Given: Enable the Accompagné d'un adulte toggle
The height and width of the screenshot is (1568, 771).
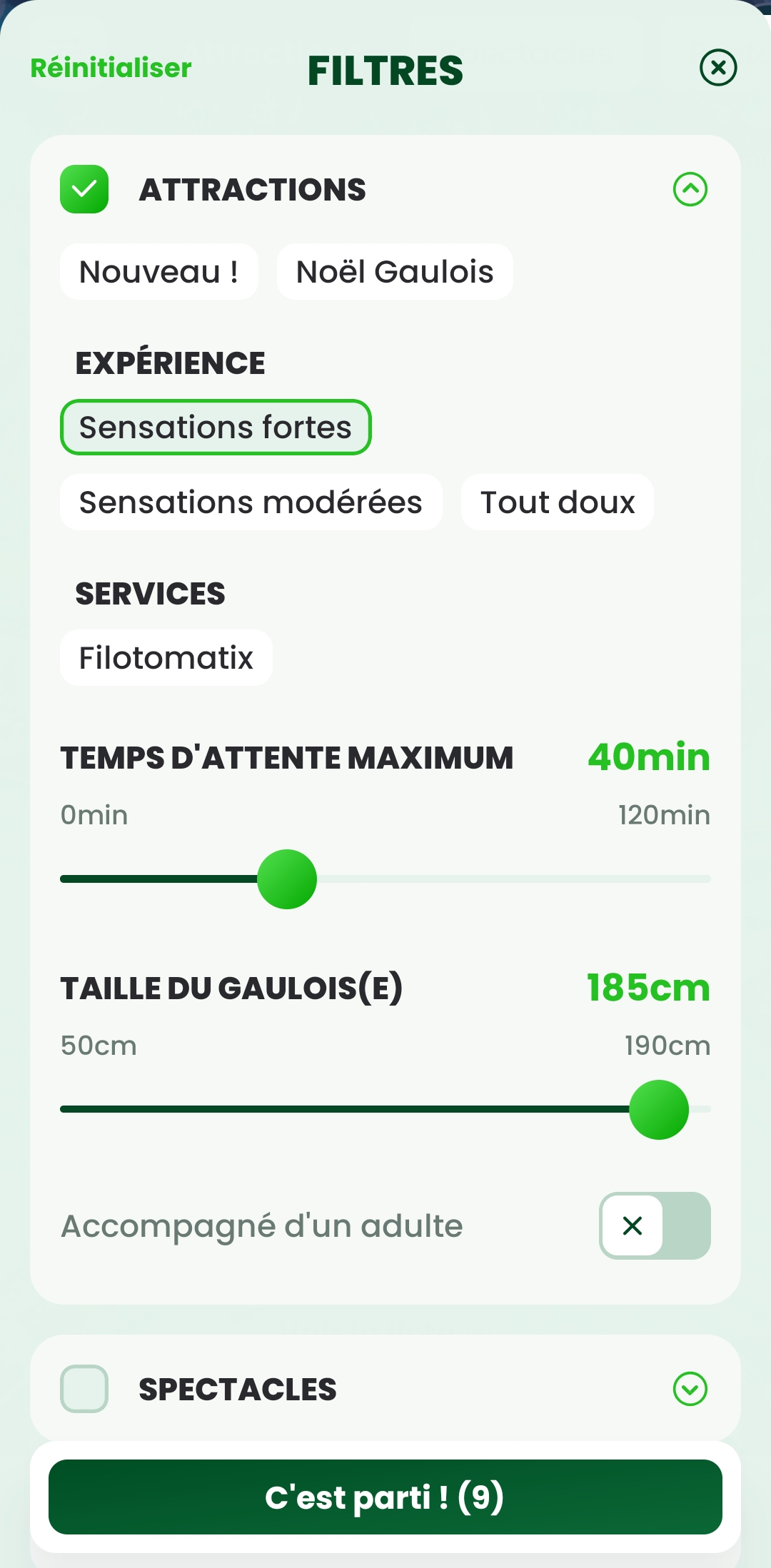Looking at the screenshot, I should (655, 1225).
